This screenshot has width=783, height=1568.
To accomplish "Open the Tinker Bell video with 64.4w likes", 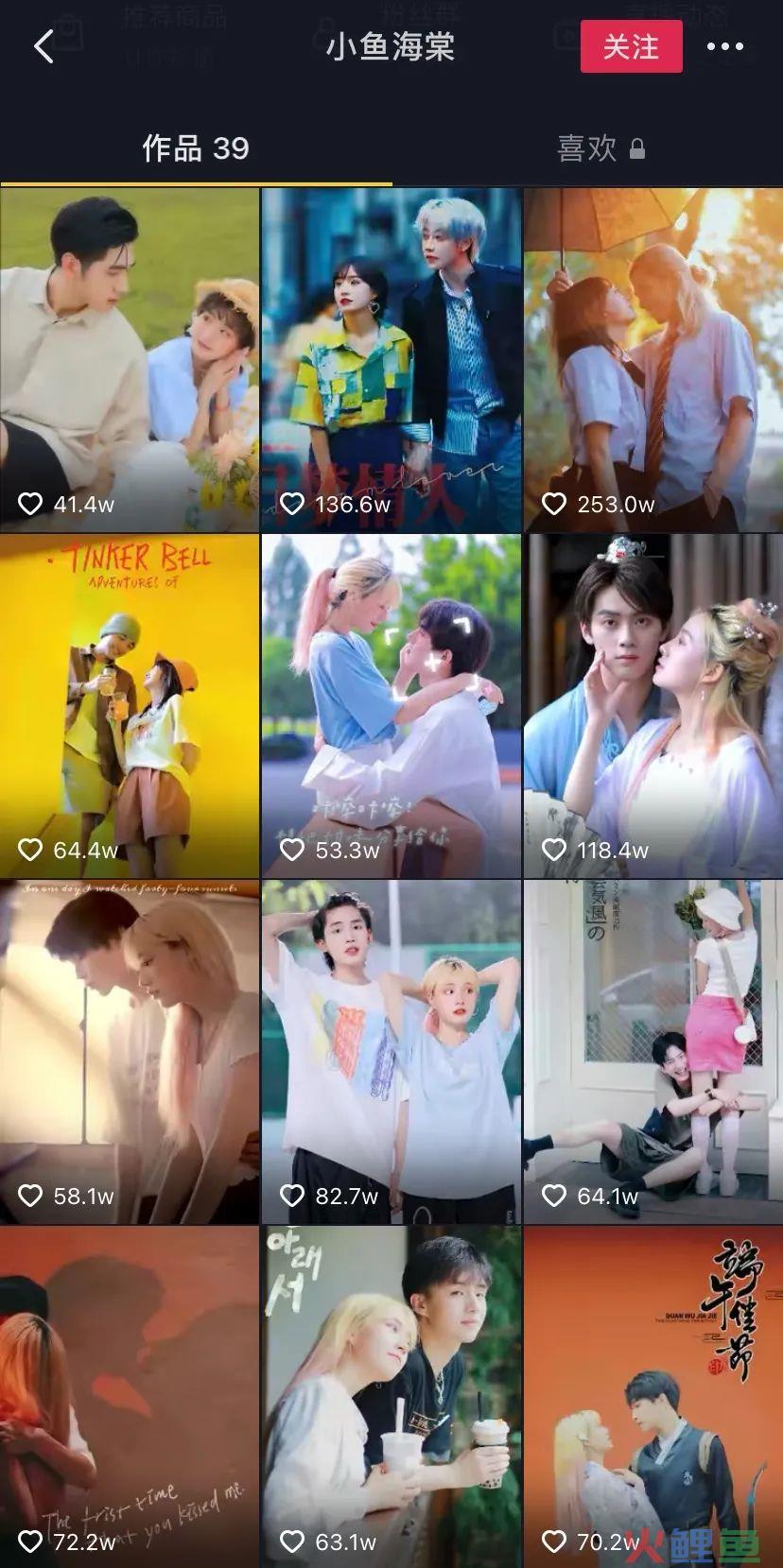I will point(130,705).
